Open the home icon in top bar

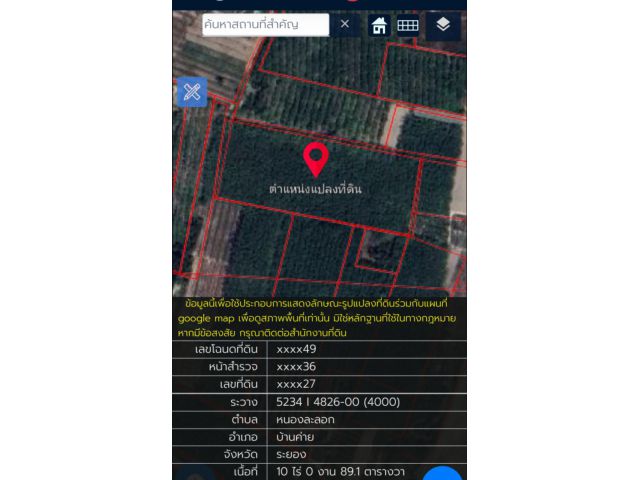pos(379,25)
